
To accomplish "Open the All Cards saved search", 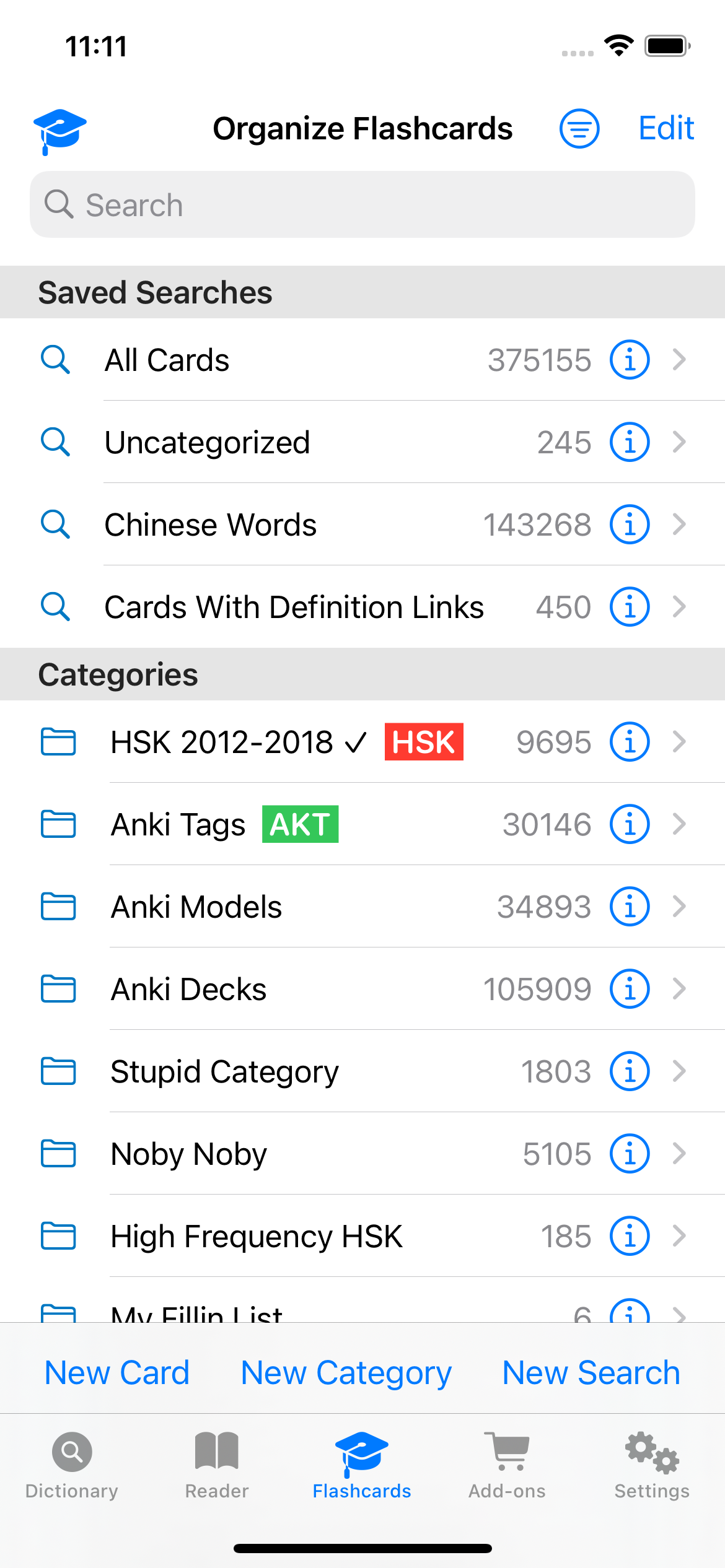I will (x=362, y=360).
